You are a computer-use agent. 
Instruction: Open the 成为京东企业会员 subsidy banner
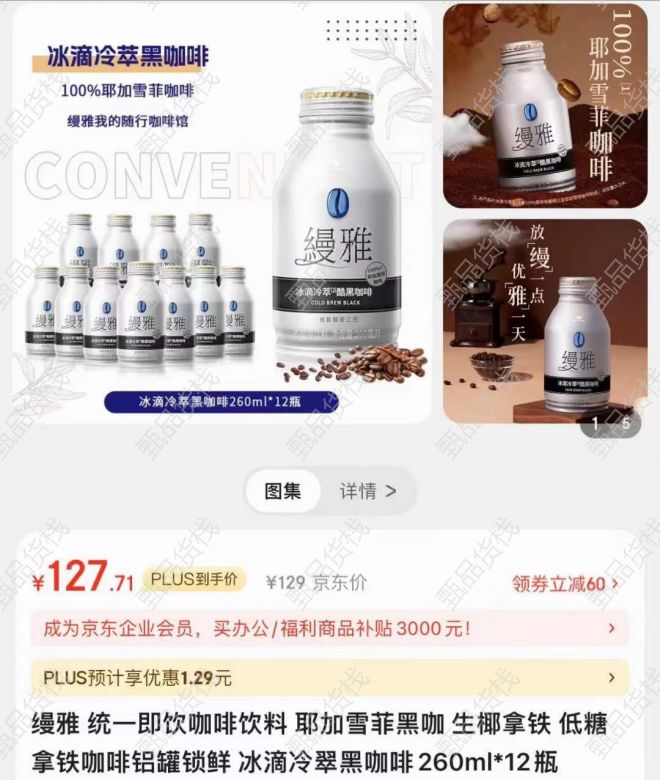tap(330, 629)
